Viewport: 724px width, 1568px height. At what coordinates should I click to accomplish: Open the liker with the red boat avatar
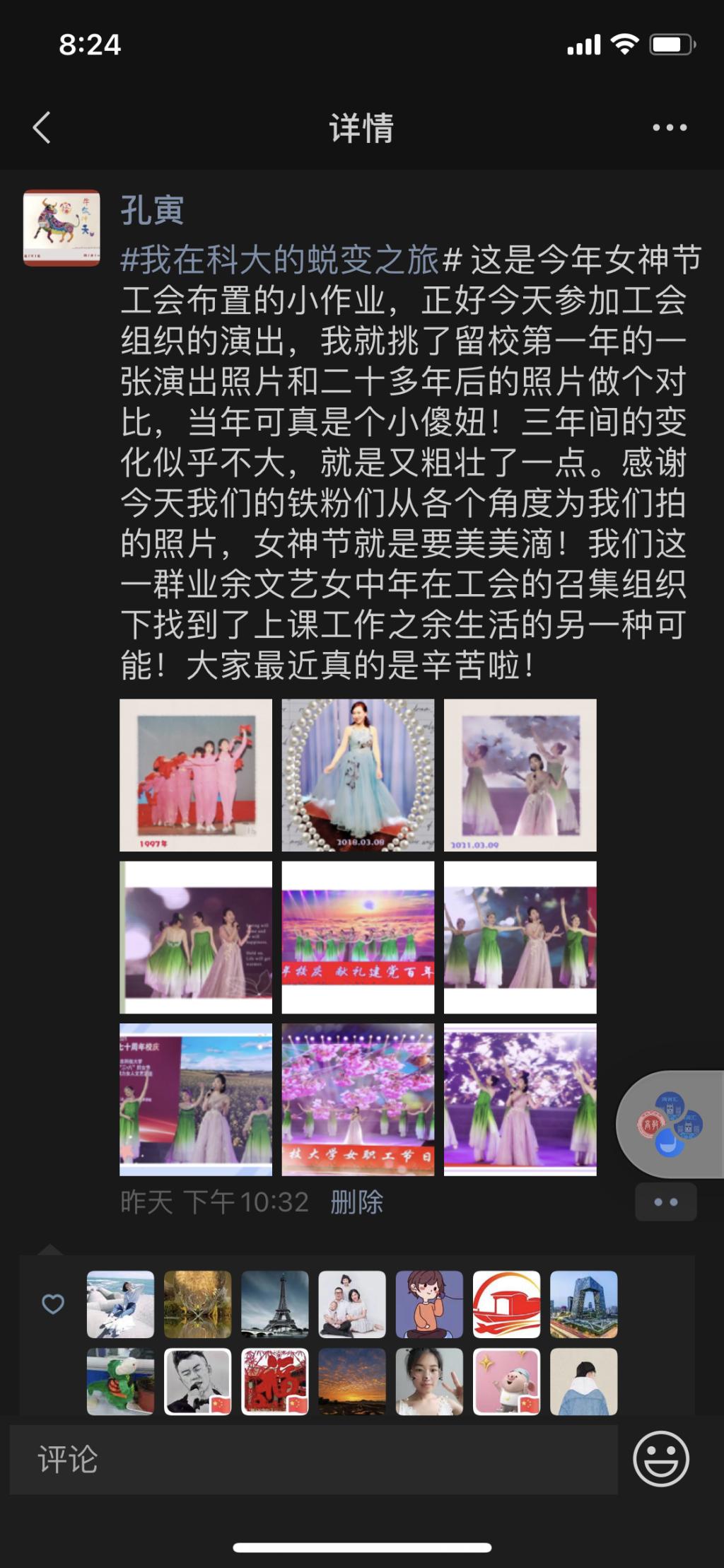506,1304
